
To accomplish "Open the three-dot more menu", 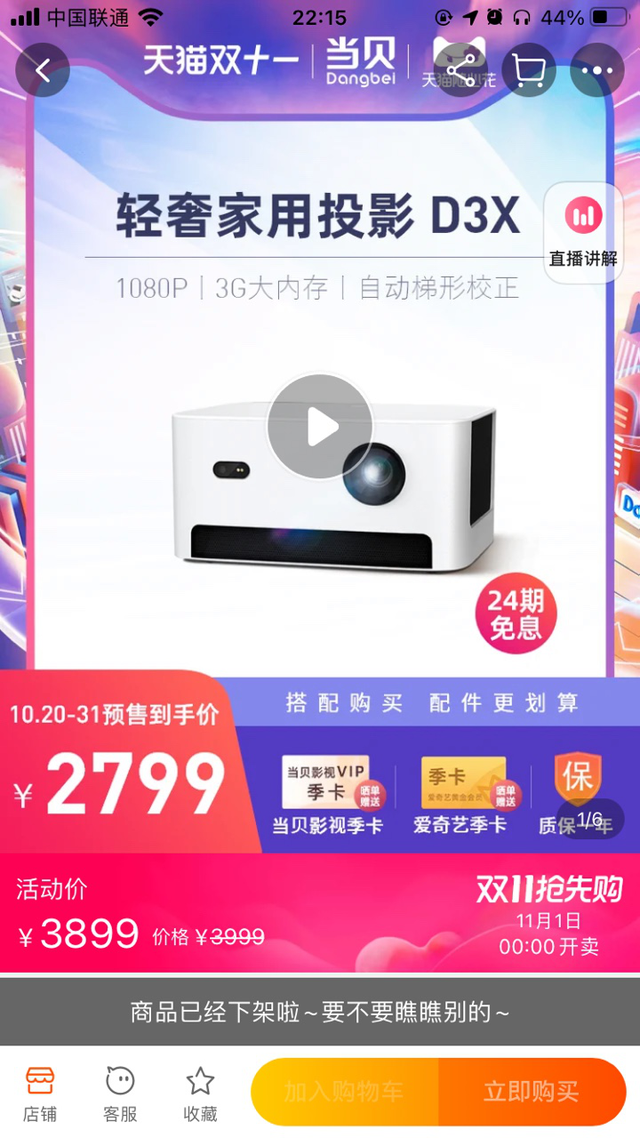I will [596, 70].
